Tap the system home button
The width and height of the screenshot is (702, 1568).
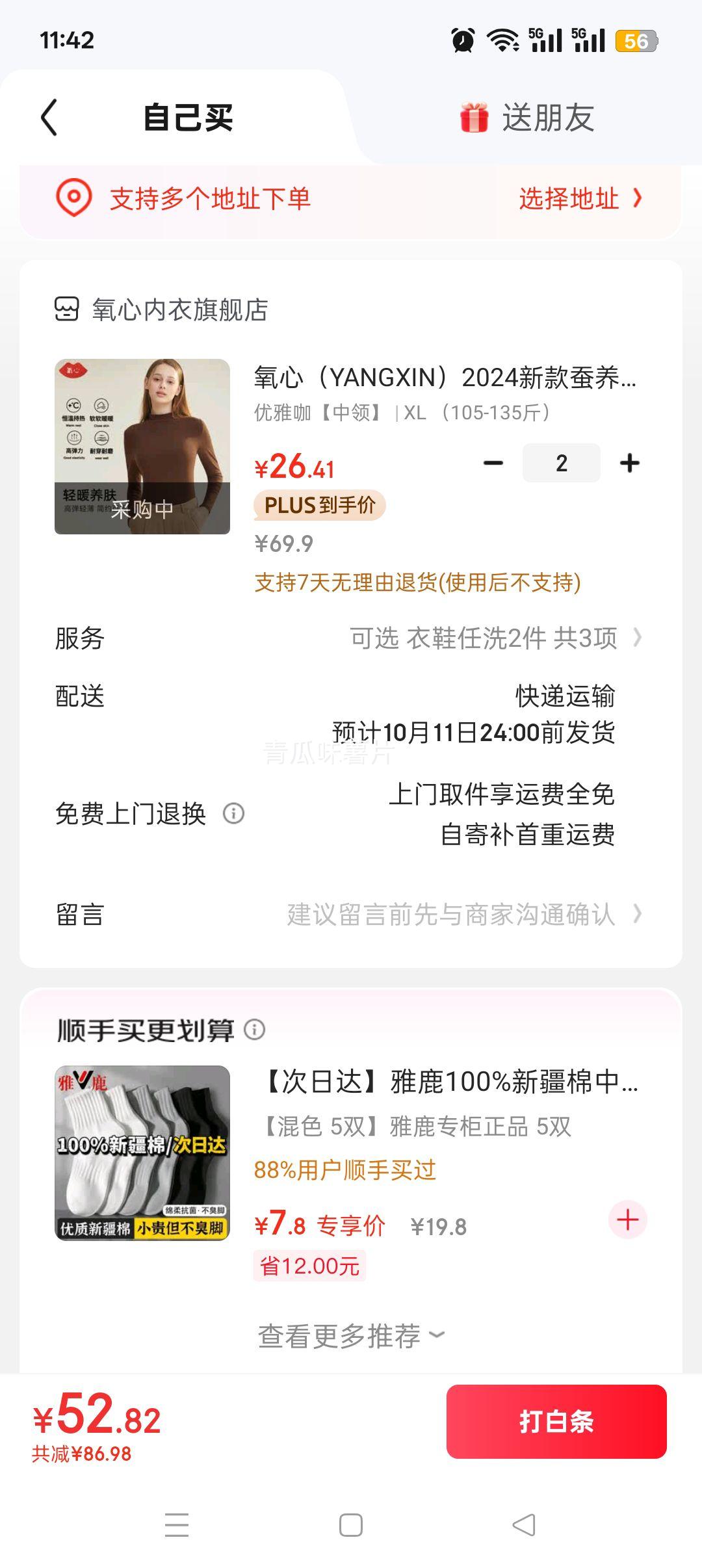point(351,1525)
